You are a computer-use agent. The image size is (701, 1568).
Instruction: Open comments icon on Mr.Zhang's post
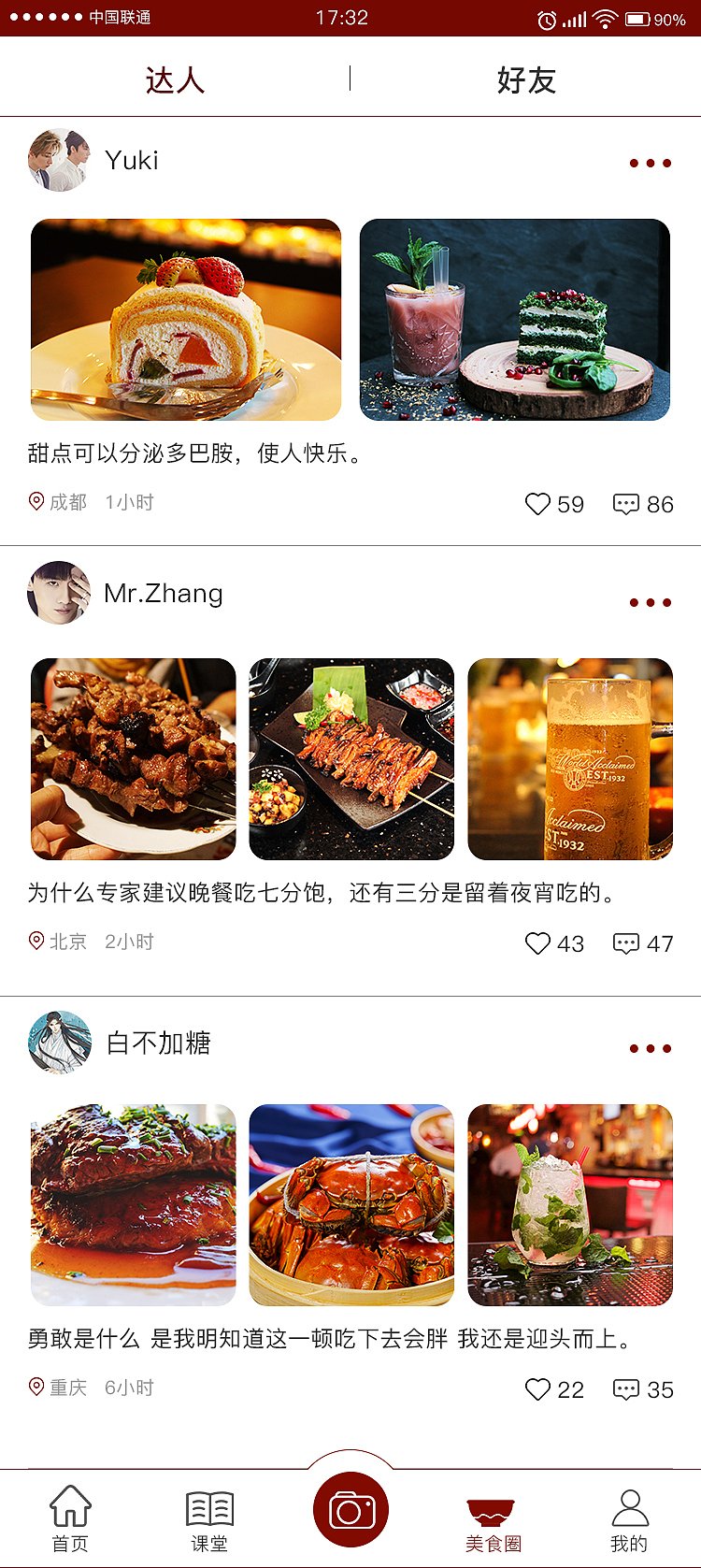[626, 943]
